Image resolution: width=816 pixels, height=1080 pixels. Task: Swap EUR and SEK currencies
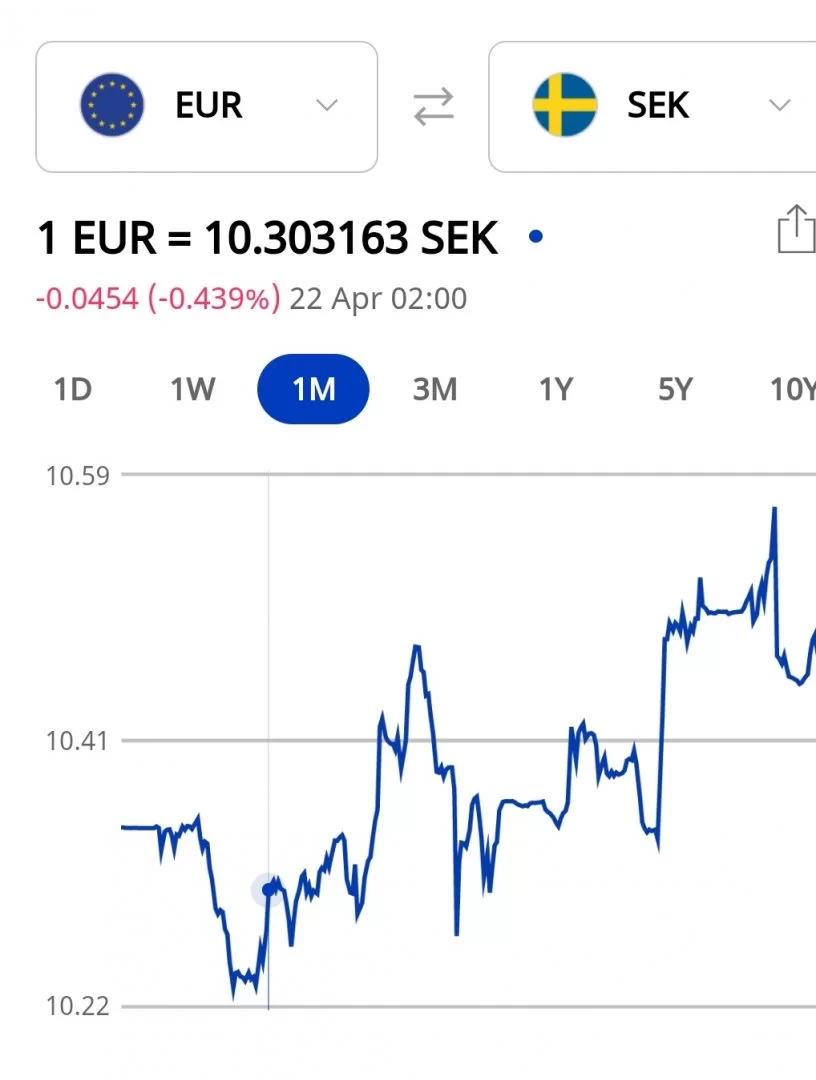coord(433,106)
